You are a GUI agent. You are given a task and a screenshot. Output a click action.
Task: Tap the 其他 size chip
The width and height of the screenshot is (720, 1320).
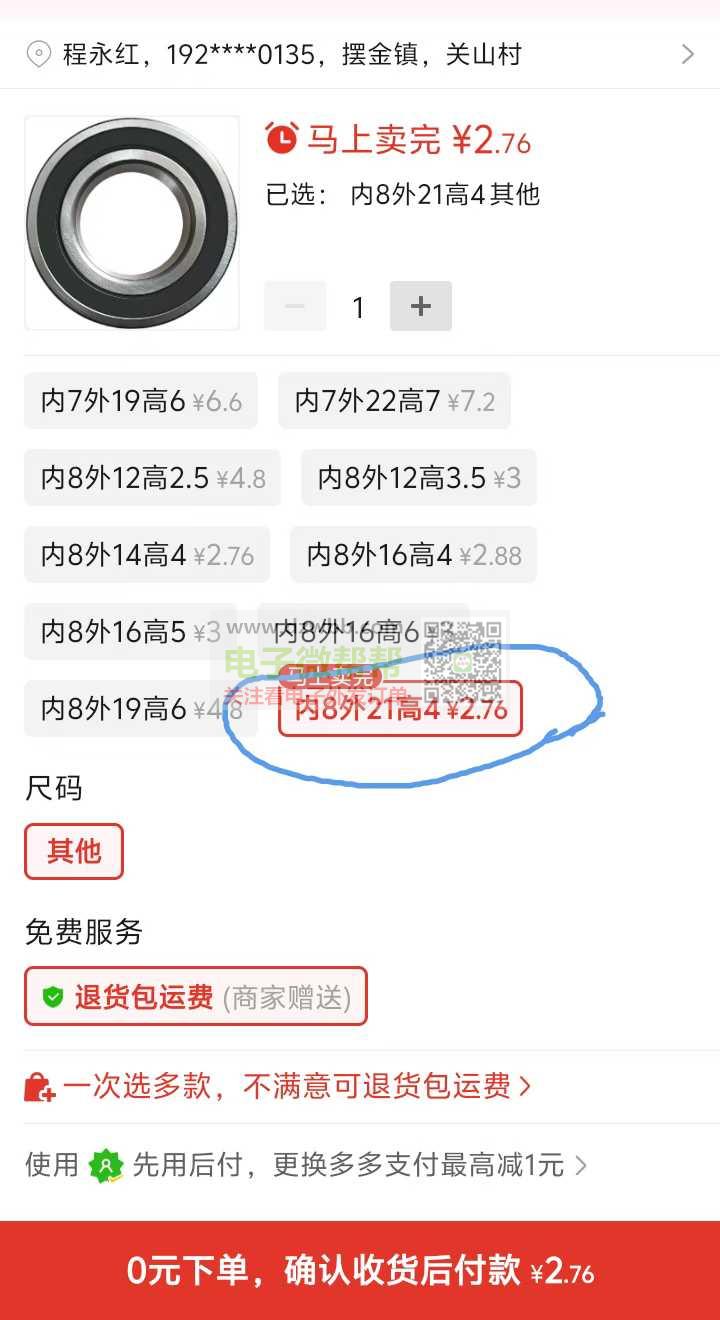point(74,851)
